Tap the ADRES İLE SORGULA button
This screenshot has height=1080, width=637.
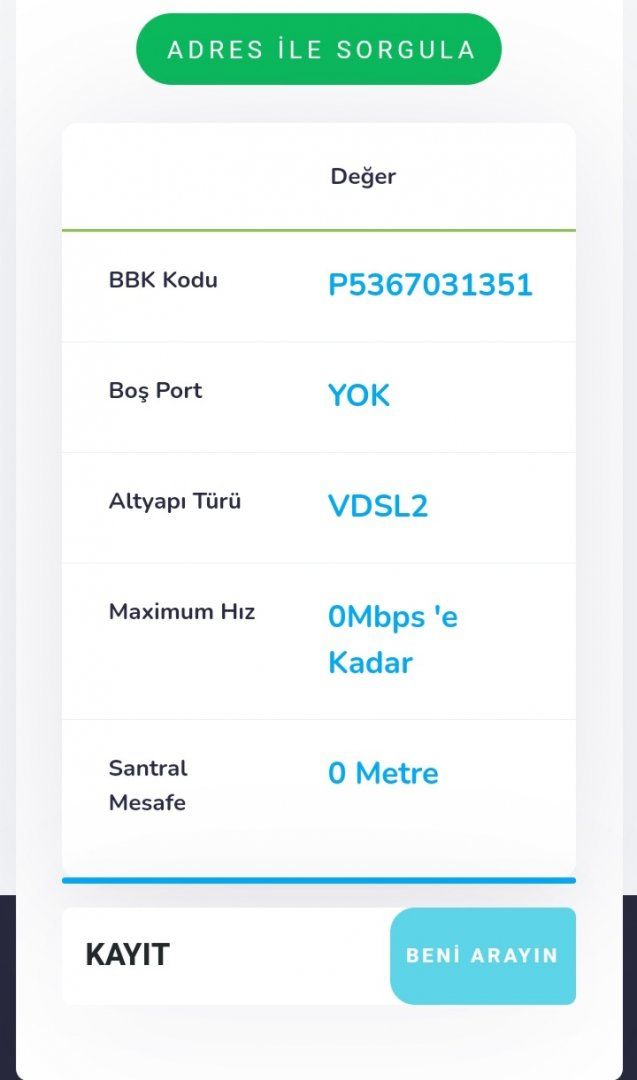[319, 50]
